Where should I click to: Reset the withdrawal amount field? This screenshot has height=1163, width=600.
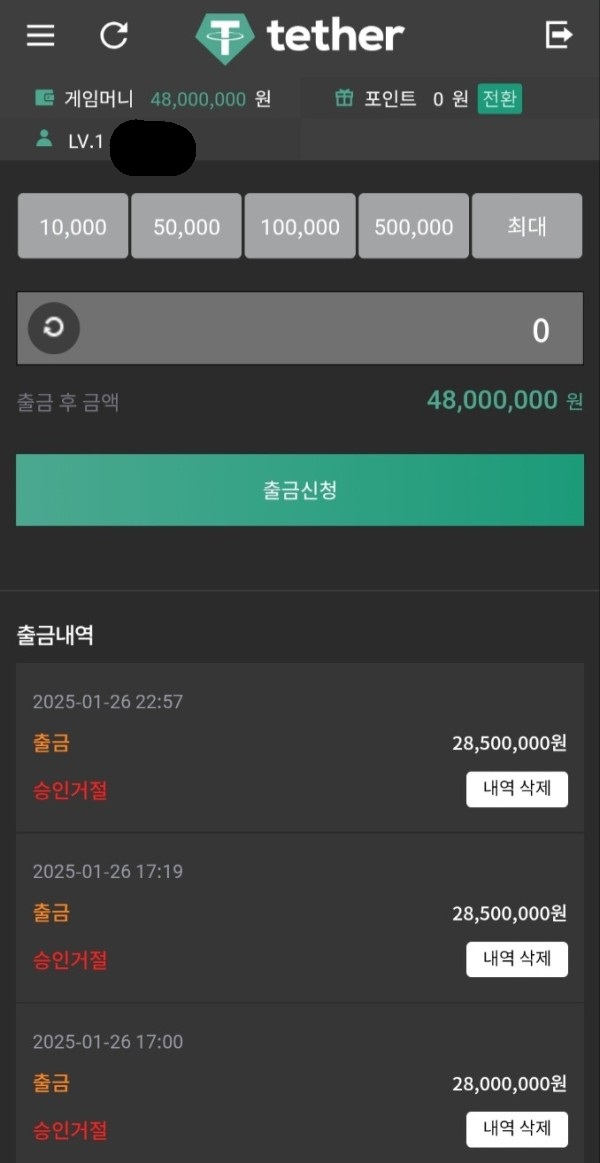coord(54,328)
